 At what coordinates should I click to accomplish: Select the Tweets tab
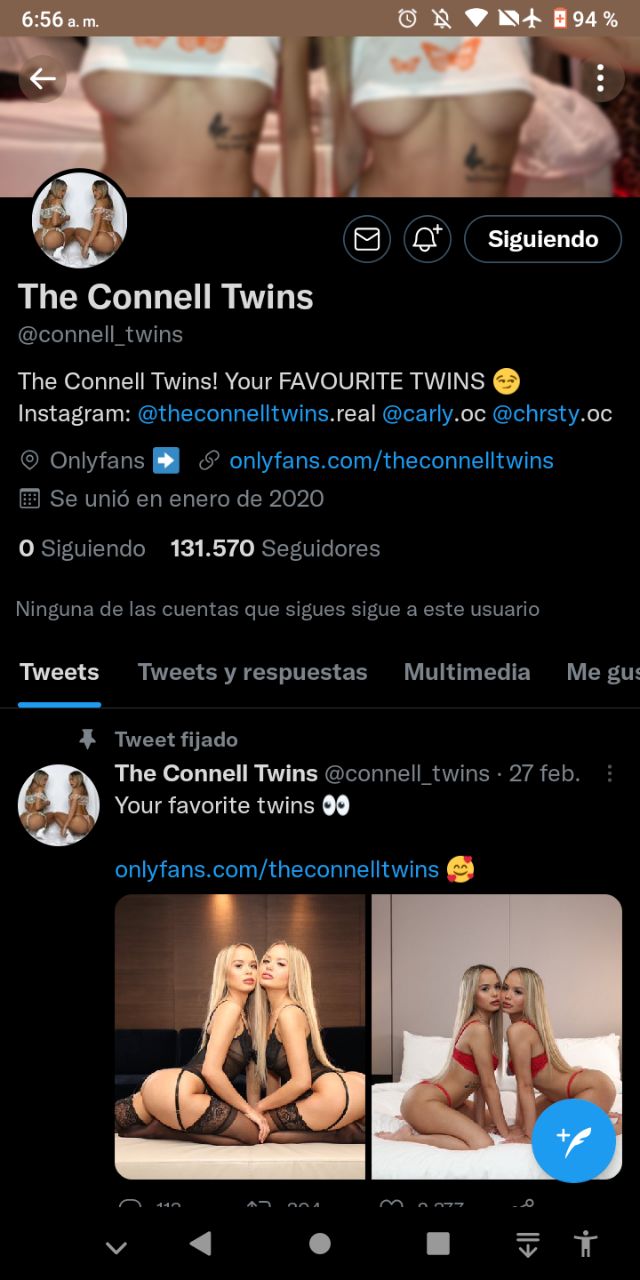(x=59, y=672)
